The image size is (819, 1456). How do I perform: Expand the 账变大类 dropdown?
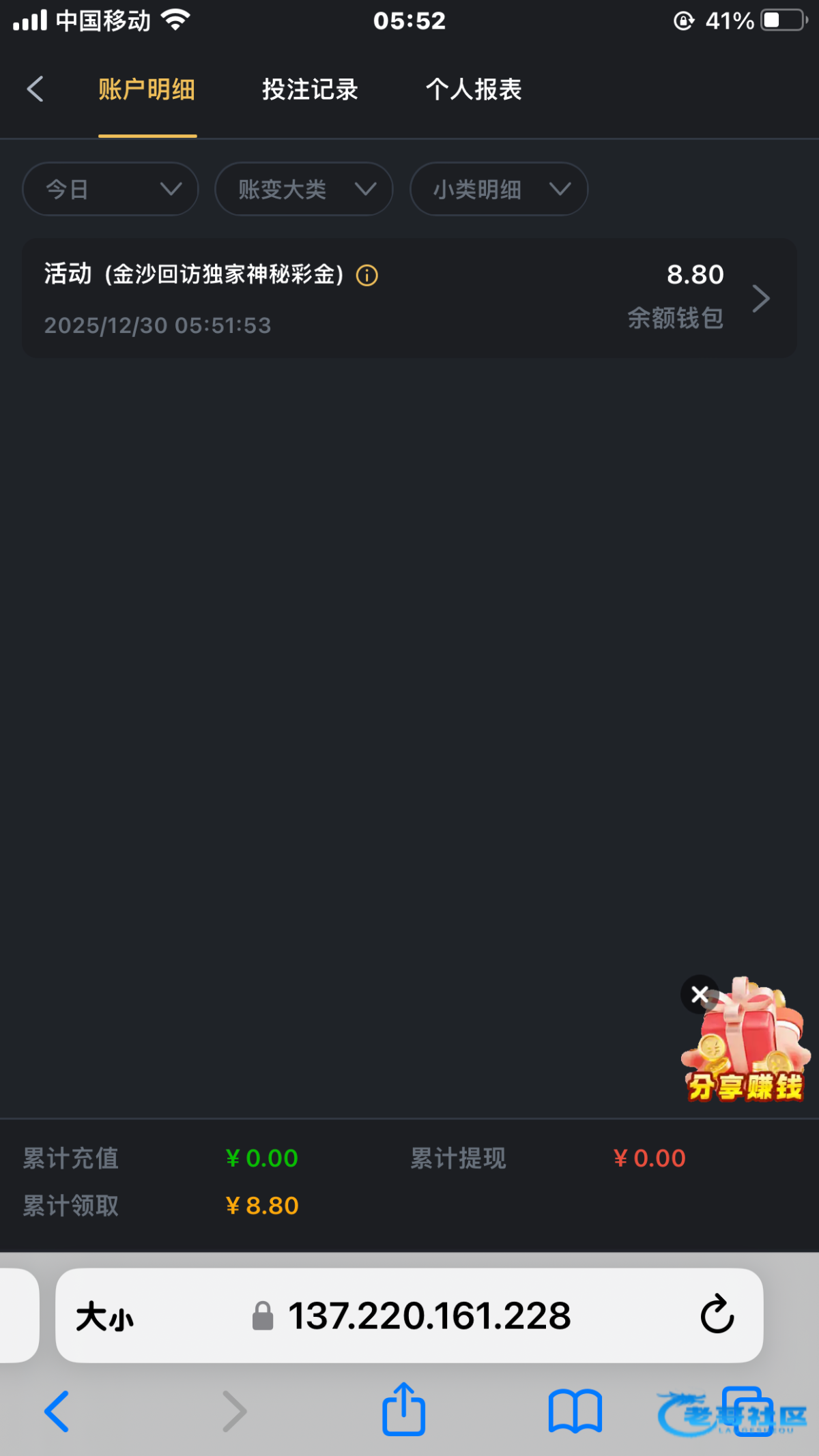coord(304,189)
